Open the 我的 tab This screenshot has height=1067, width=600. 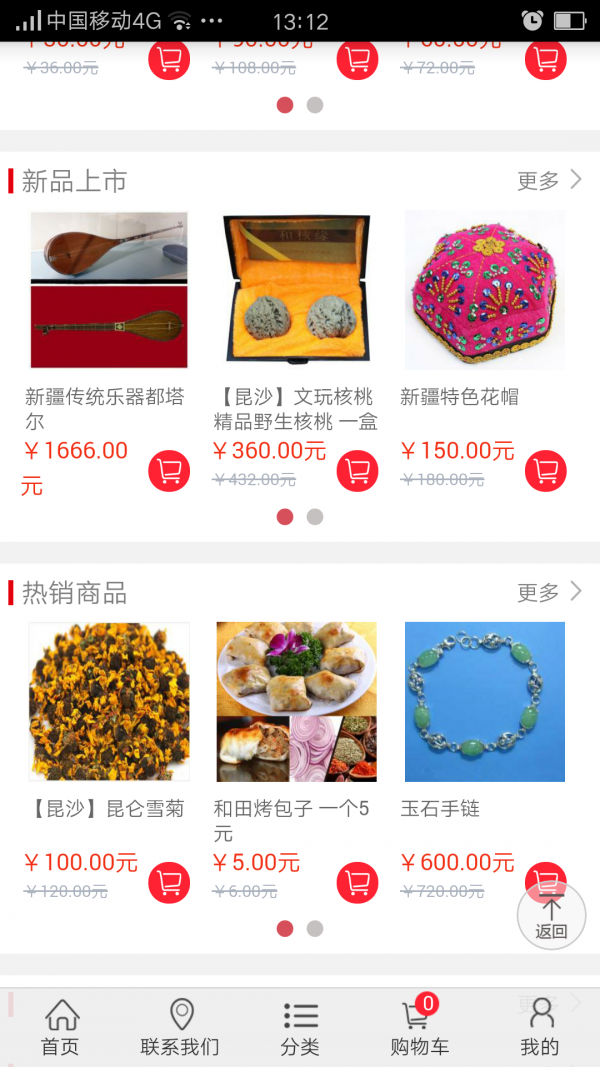pyautogui.click(x=540, y=1027)
